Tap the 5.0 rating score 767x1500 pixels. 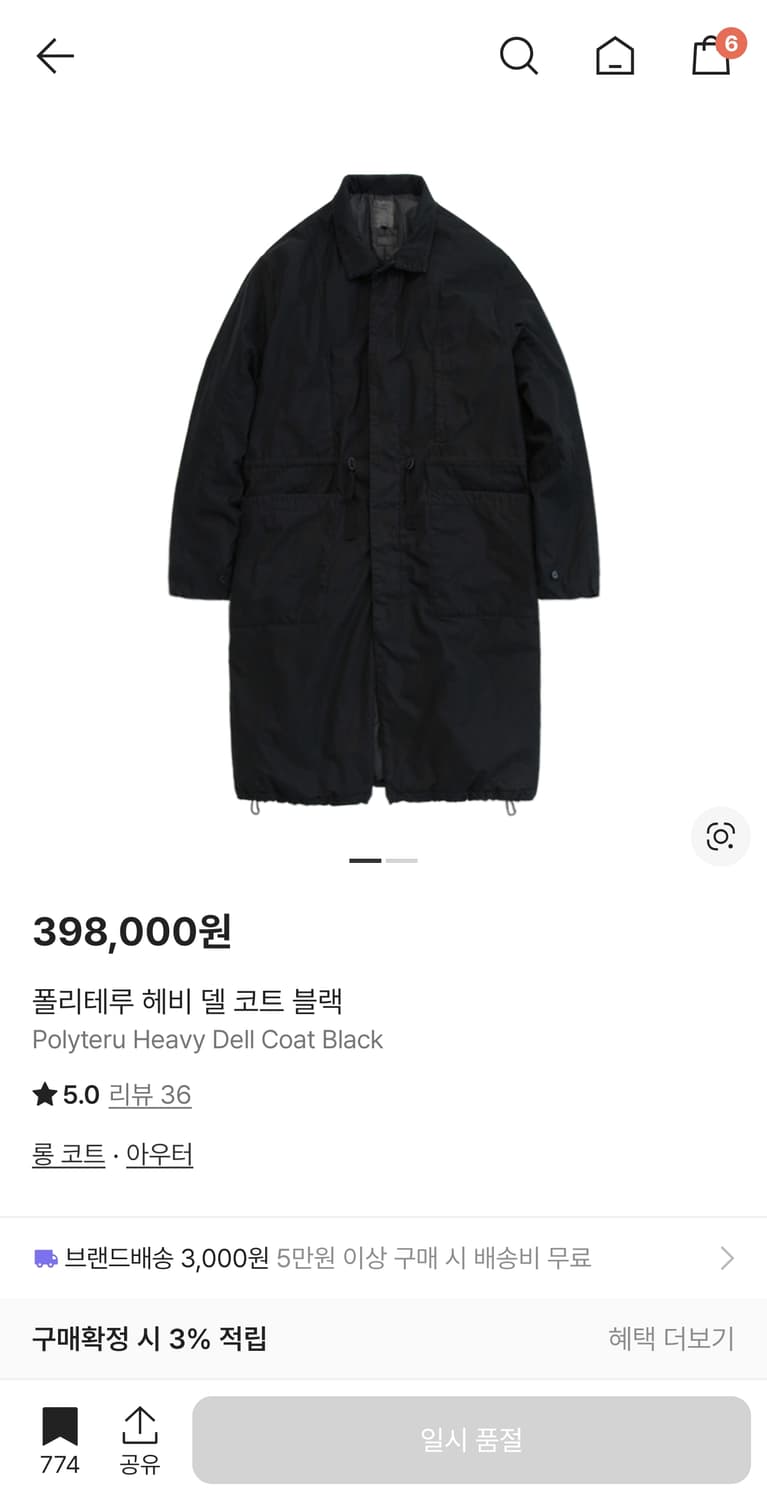pos(81,1094)
